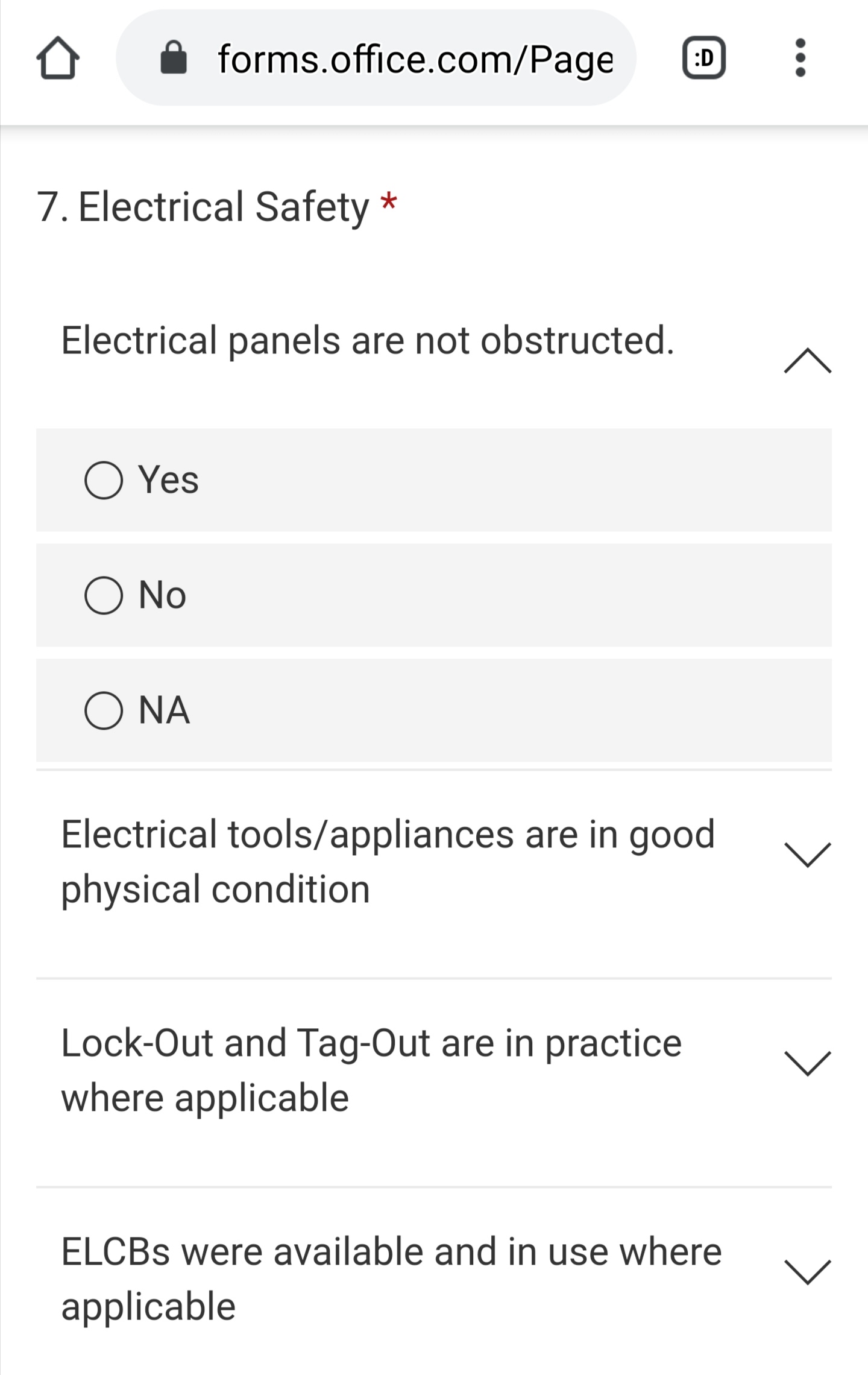Open the browser tab switcher

coord(703,58)
